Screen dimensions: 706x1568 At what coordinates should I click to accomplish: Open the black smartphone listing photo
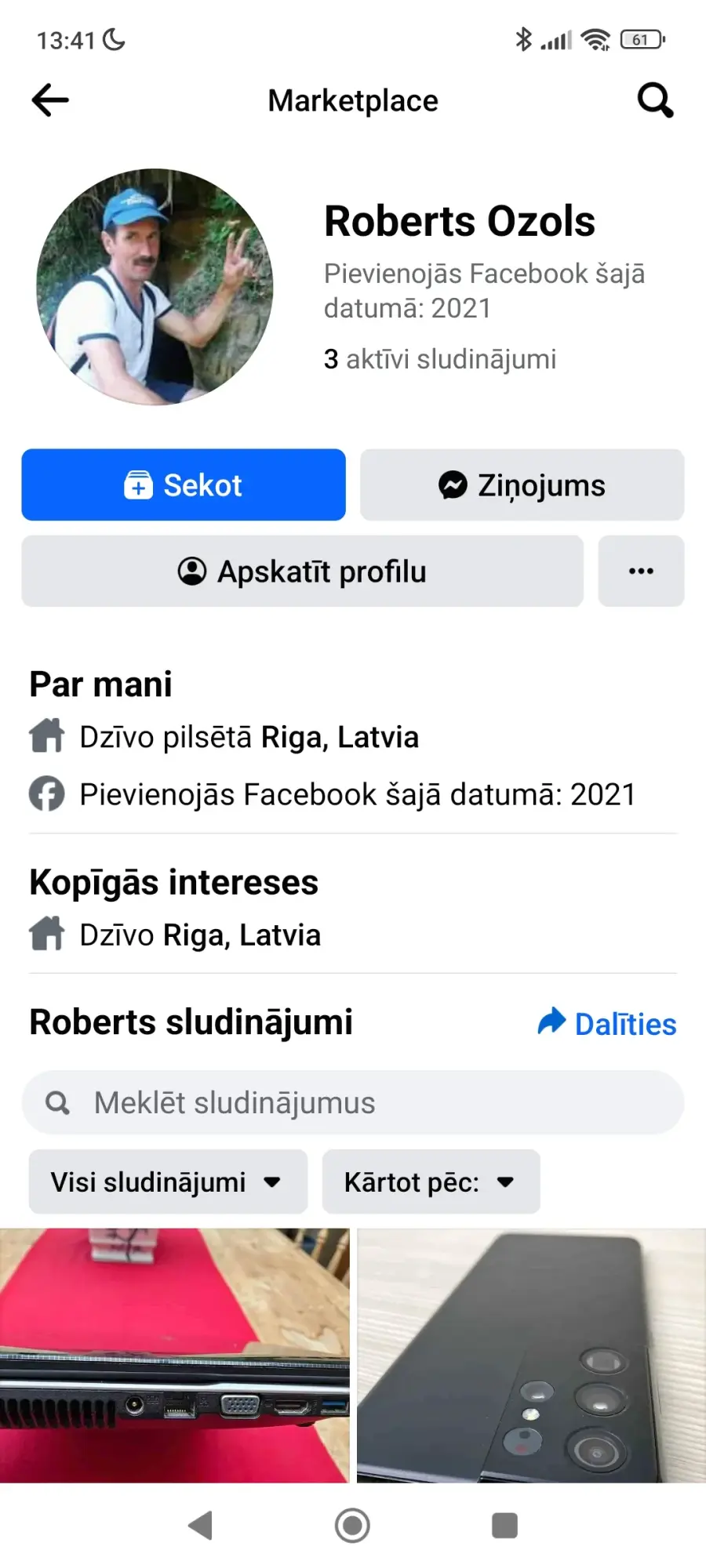click(x=531, y=1355)
